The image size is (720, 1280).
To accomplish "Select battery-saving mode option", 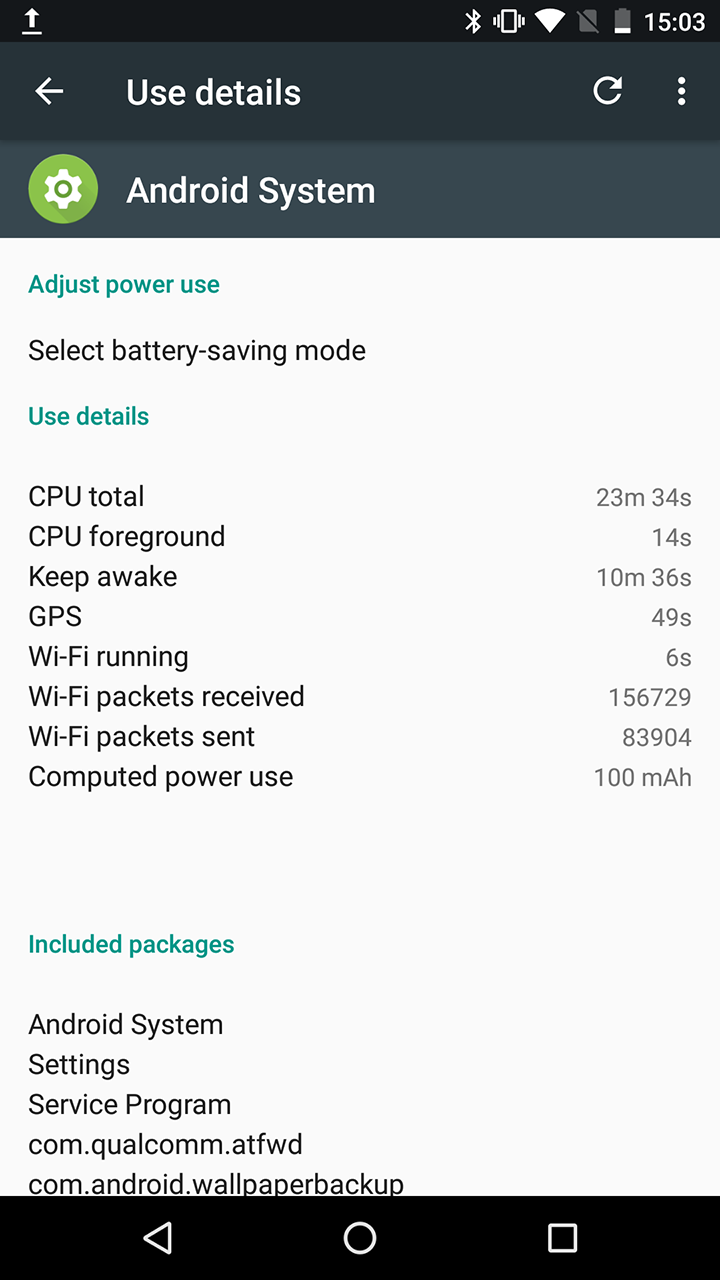I will 197,350.
